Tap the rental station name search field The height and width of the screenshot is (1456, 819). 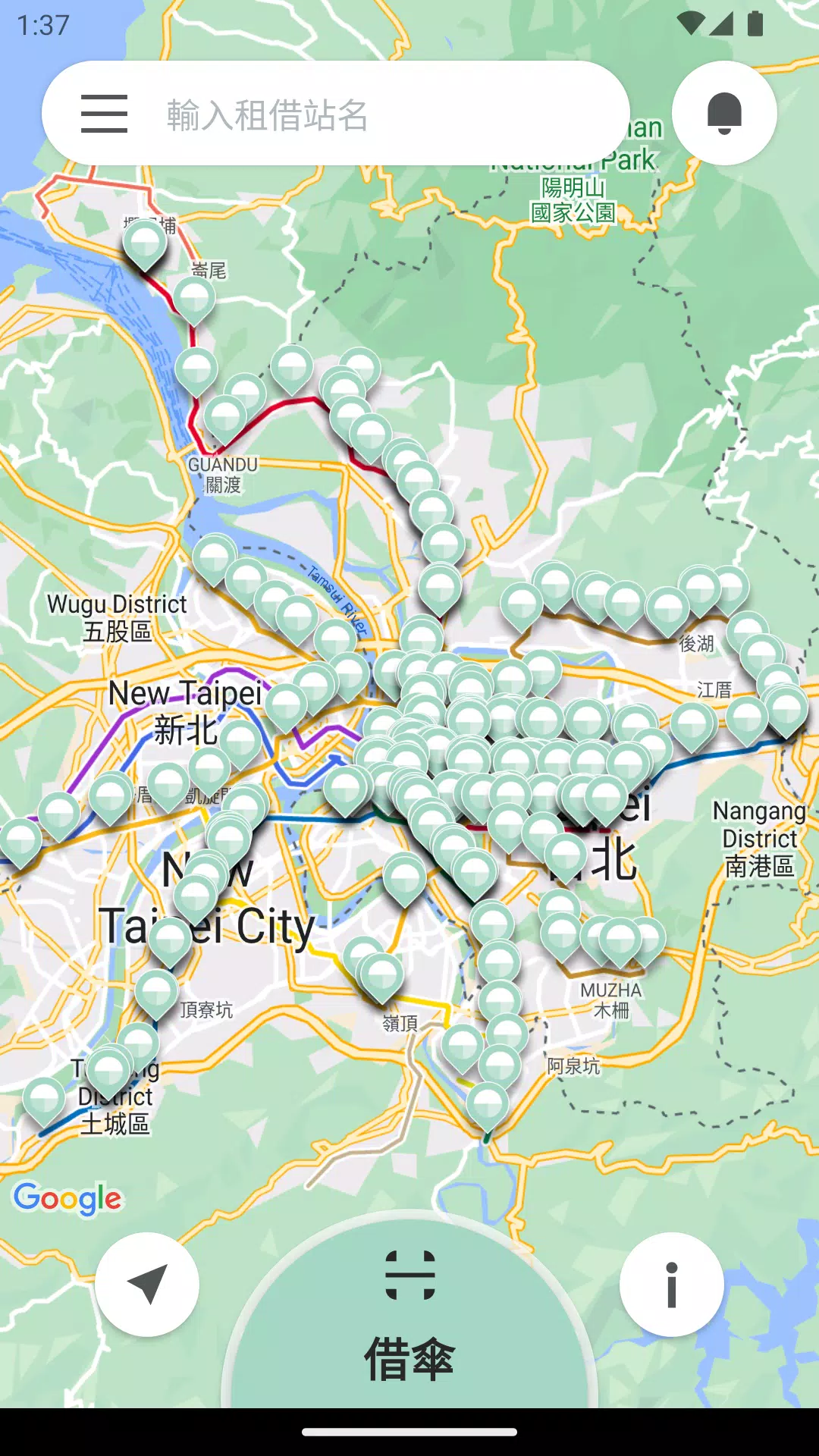[379, 115]
